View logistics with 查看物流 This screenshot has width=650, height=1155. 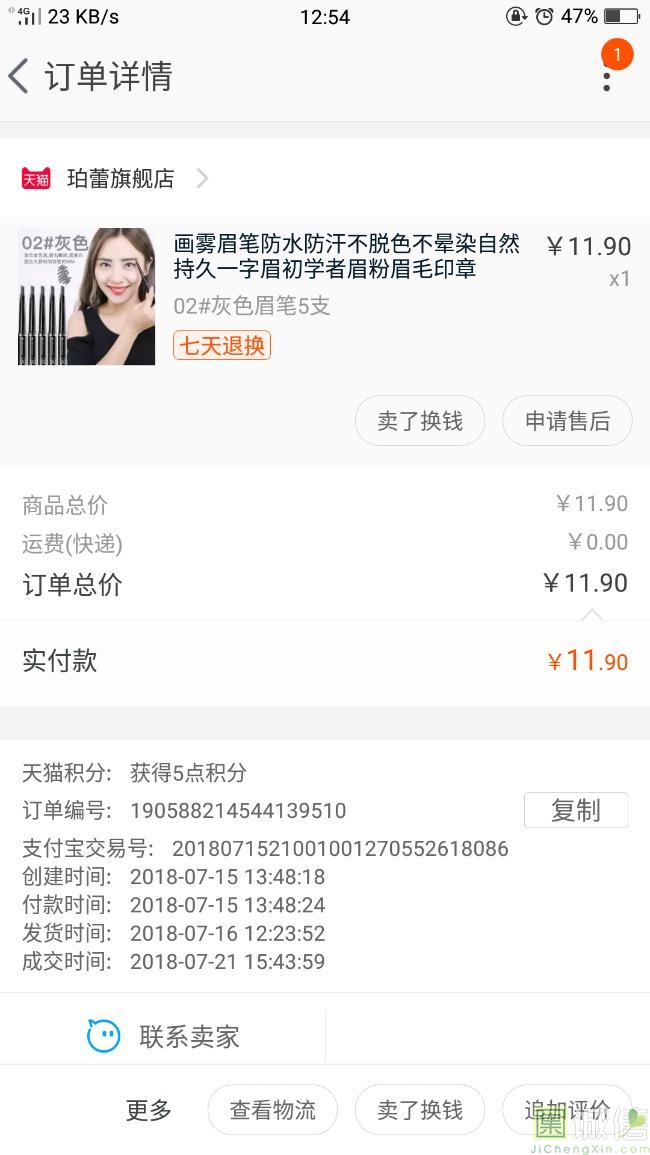tap(272, 1109)
